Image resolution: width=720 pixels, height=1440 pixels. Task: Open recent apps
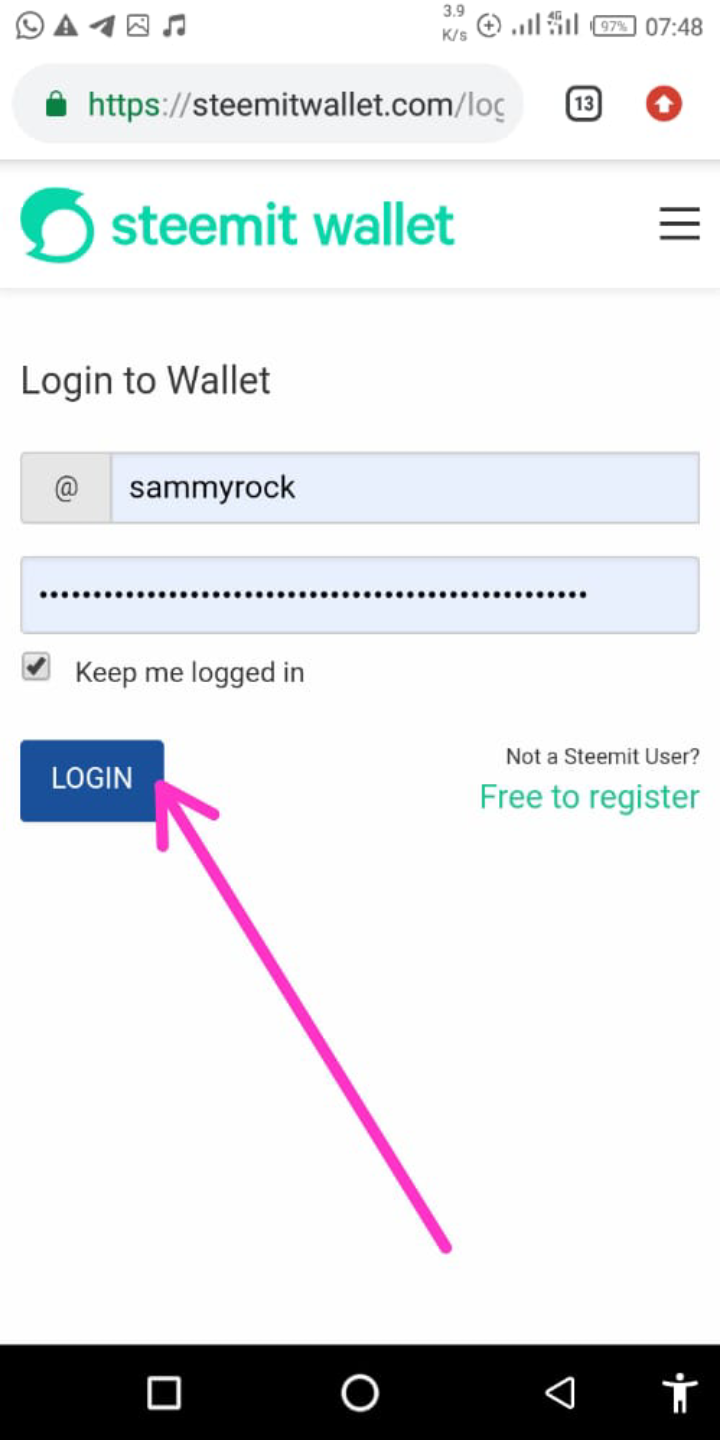tap(163, 1392)
